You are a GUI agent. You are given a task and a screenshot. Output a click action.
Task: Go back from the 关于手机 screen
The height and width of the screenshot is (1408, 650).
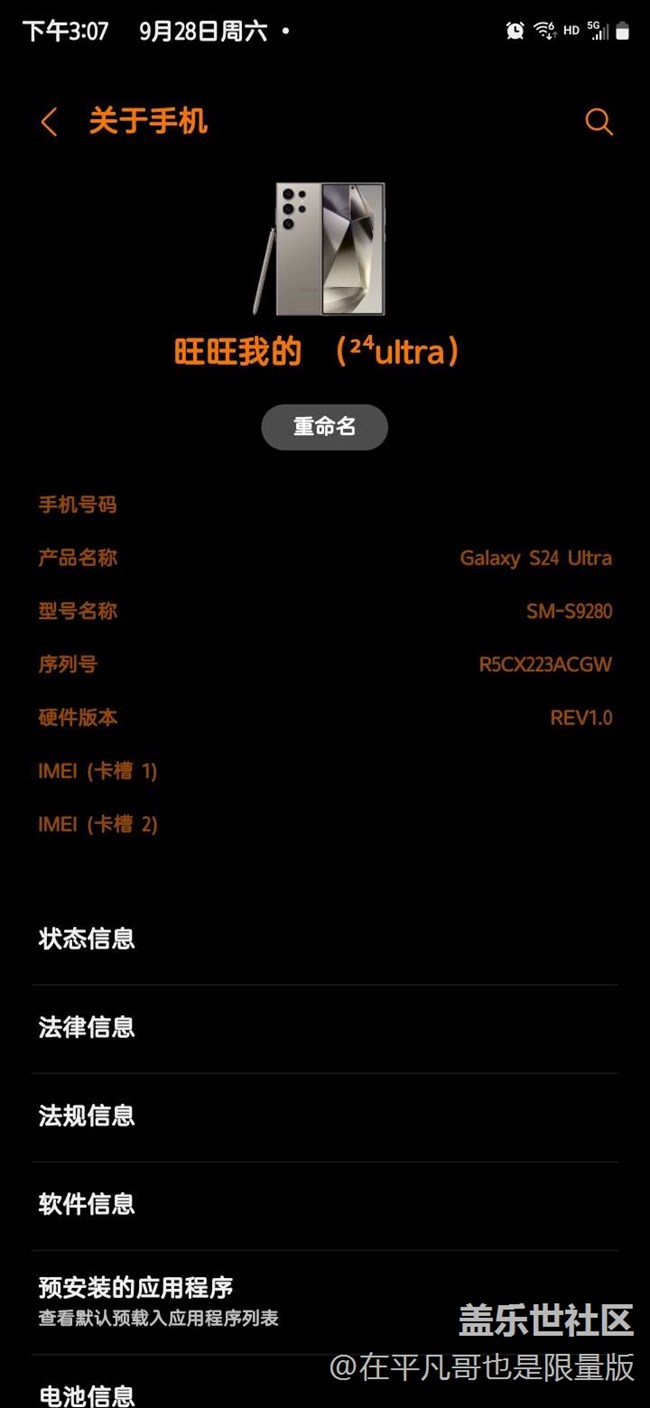48,122
